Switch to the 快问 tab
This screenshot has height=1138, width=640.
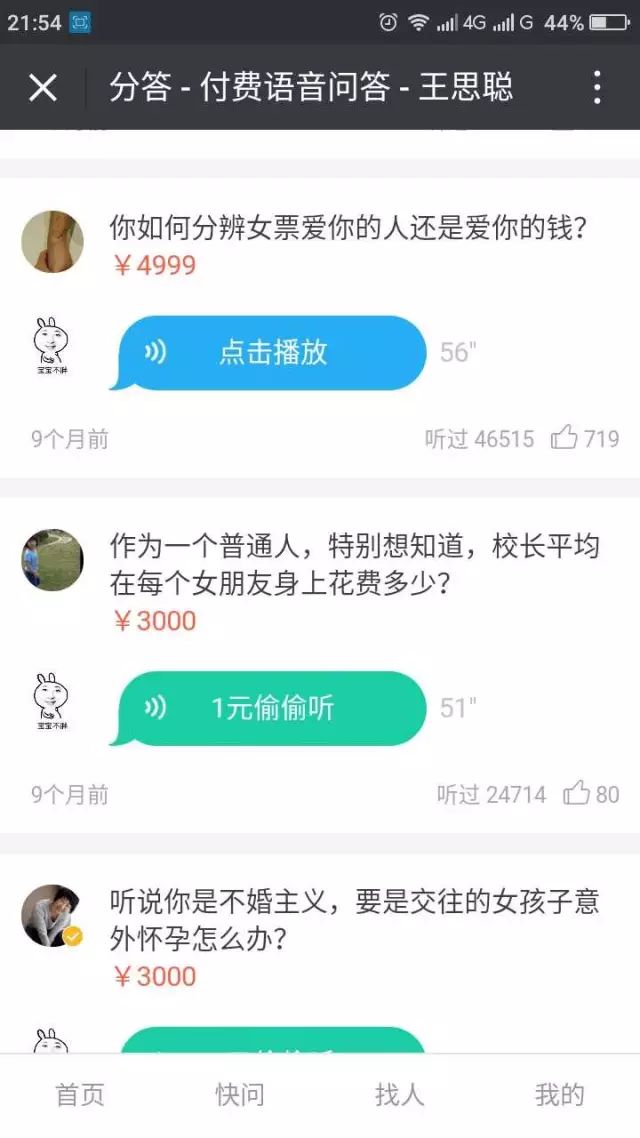pyautogui.click(x=240, y=1095)
